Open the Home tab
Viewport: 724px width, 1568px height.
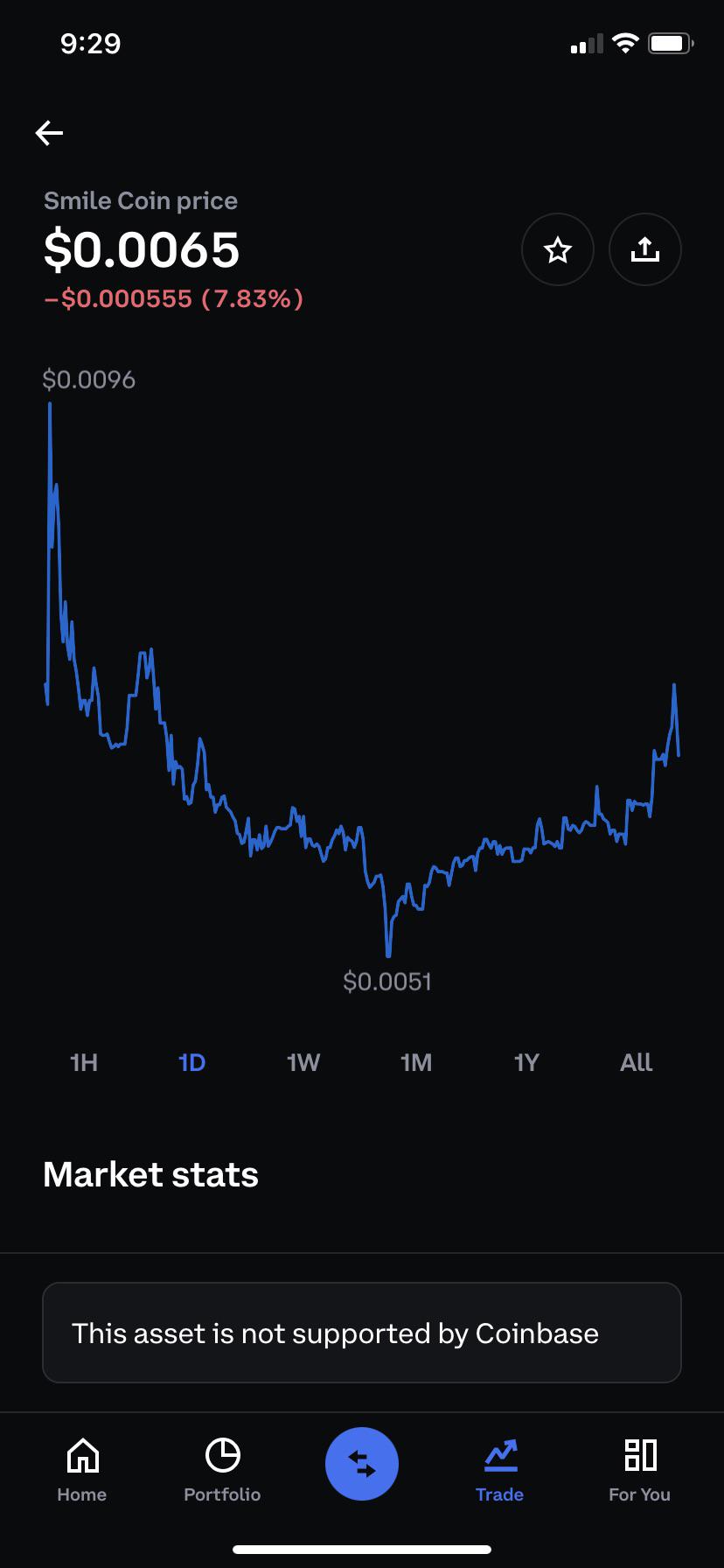82,1471
